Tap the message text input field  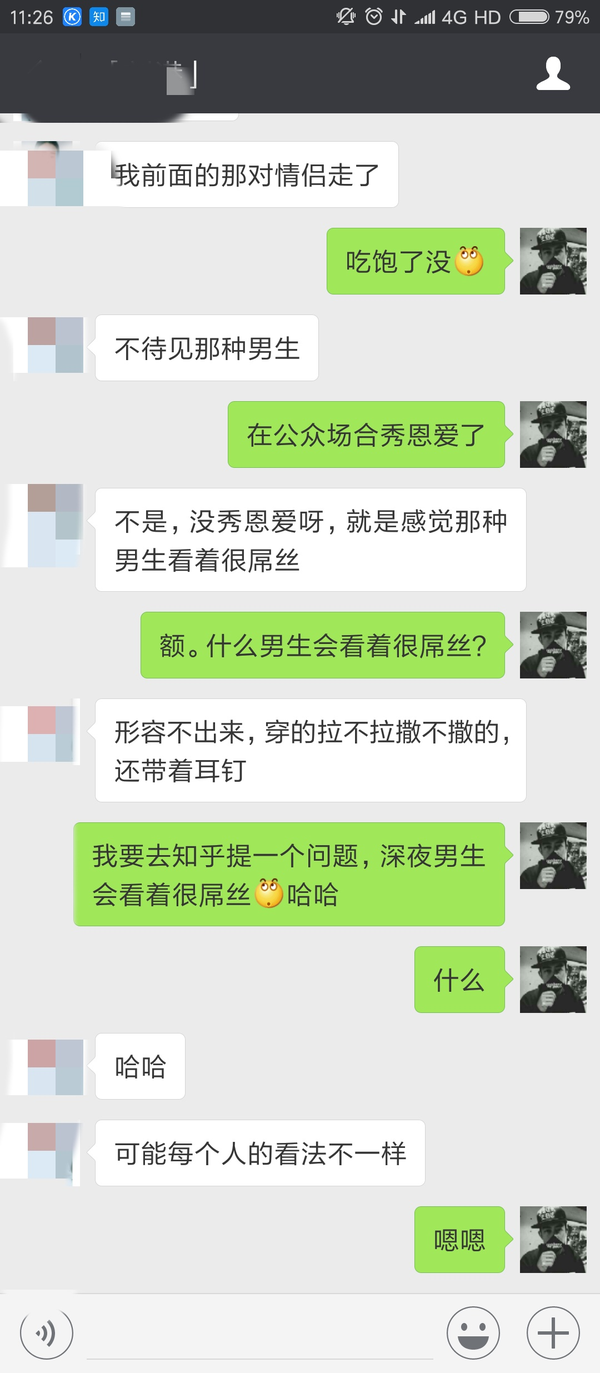click(260, 1335)
